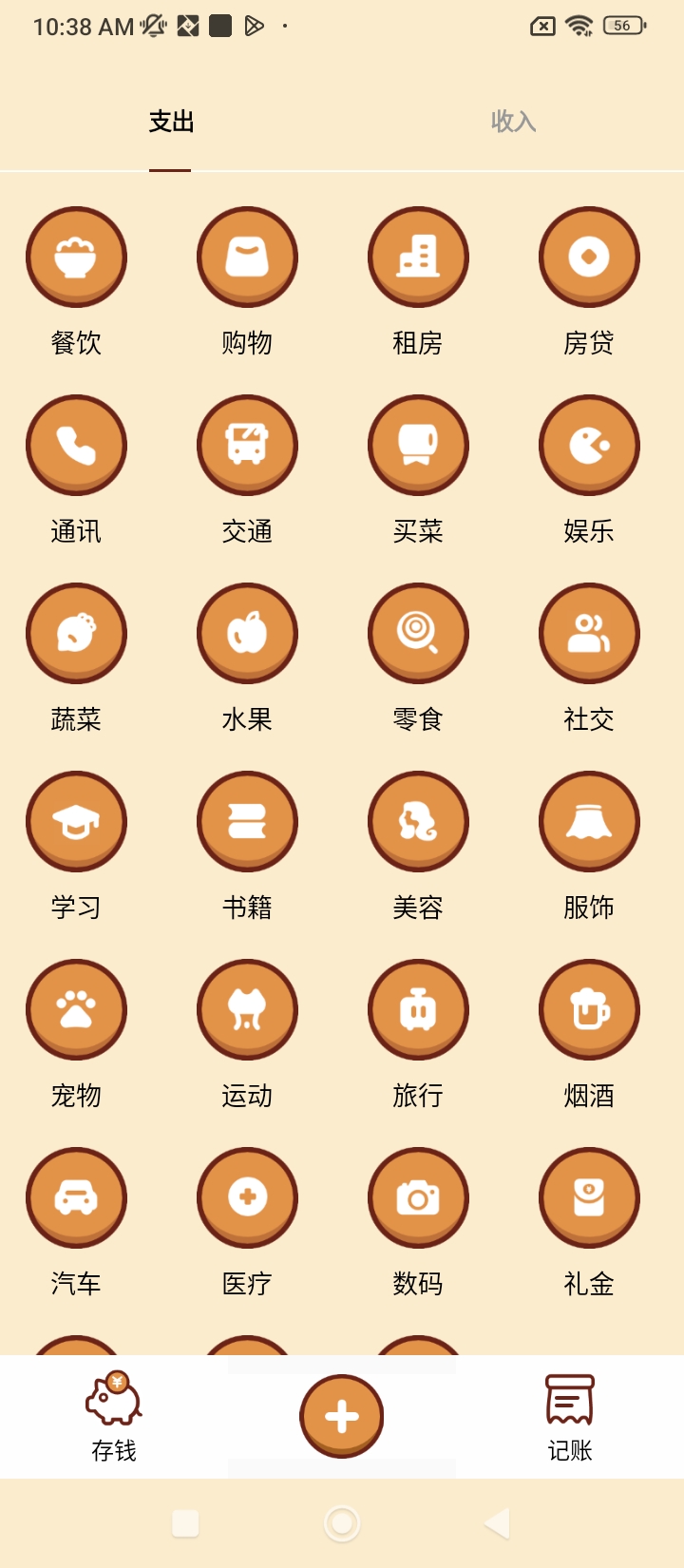Pick the 水果 category
Viewport: 684px width, 1568px height.
(x=247, y=633)
